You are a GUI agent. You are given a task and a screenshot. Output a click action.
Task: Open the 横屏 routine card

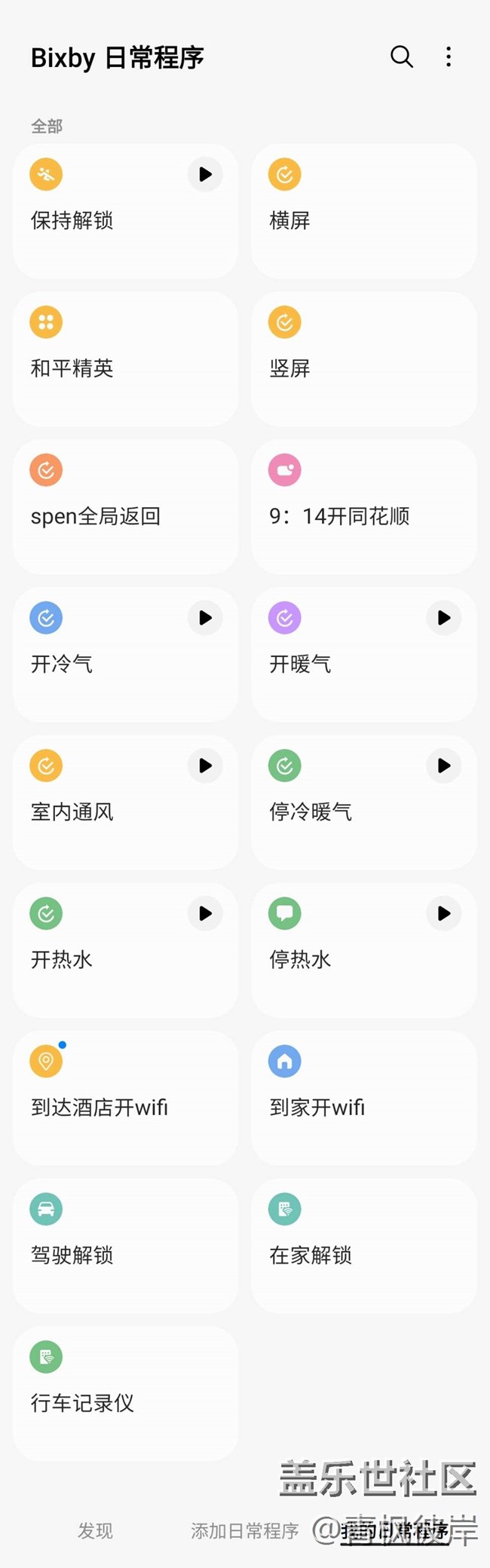pyautogui.click(x=364, y=211)
